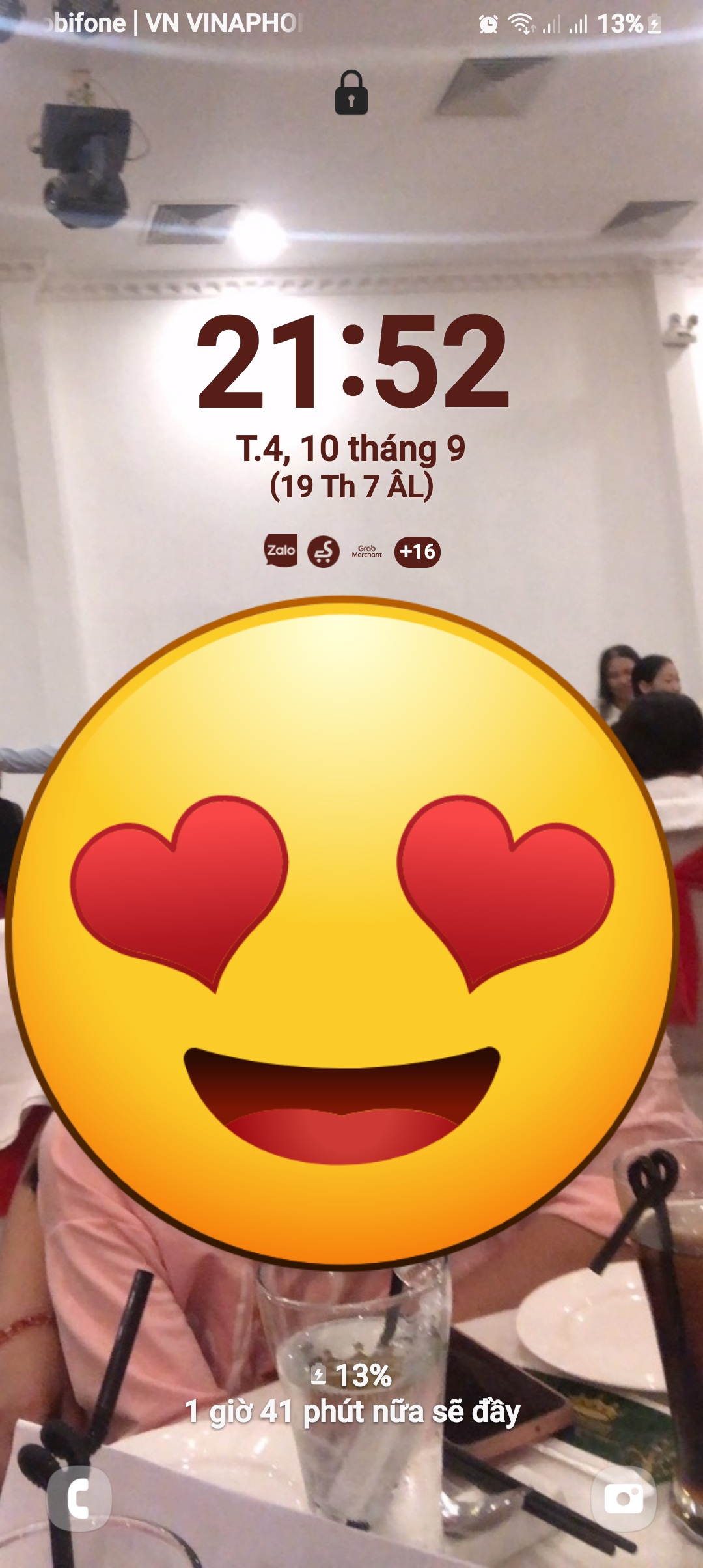Image resolution: width=703 pixels, height=1568 pixels.
Task: Open the +16 more notifications badge
Action: (417, 552)
